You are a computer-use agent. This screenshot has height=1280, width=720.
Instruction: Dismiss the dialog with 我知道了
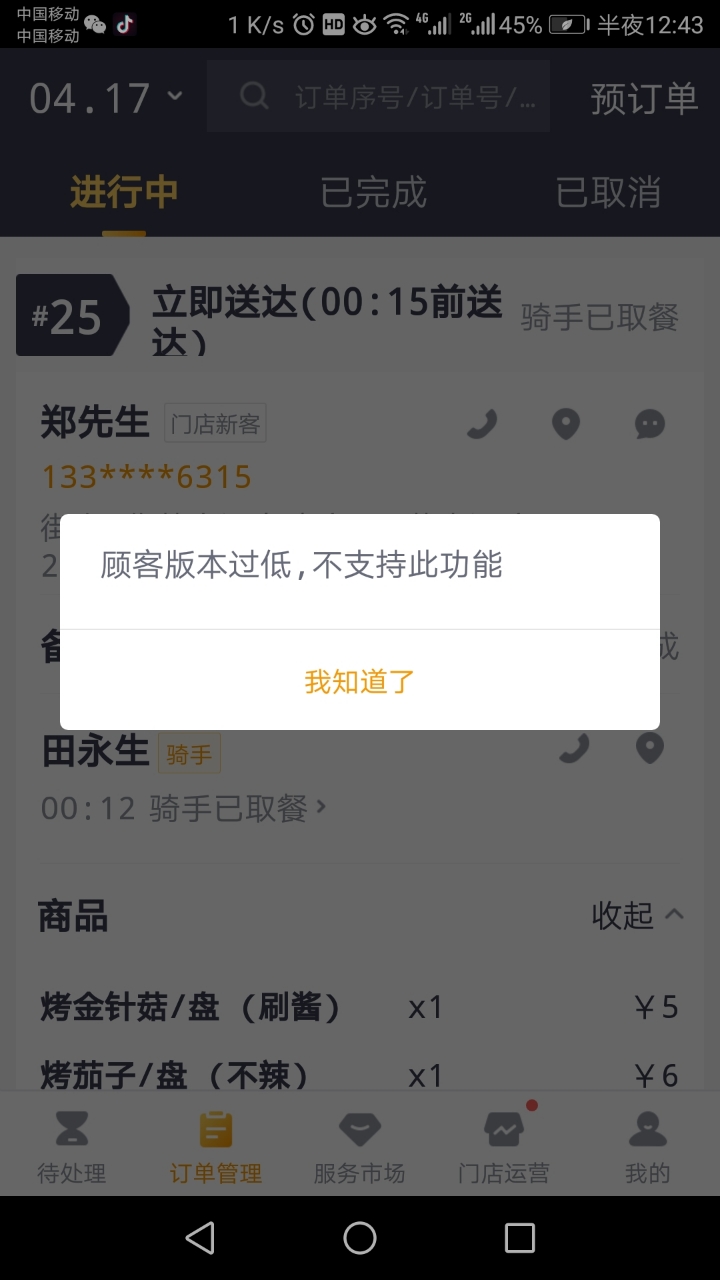(359, 682)
